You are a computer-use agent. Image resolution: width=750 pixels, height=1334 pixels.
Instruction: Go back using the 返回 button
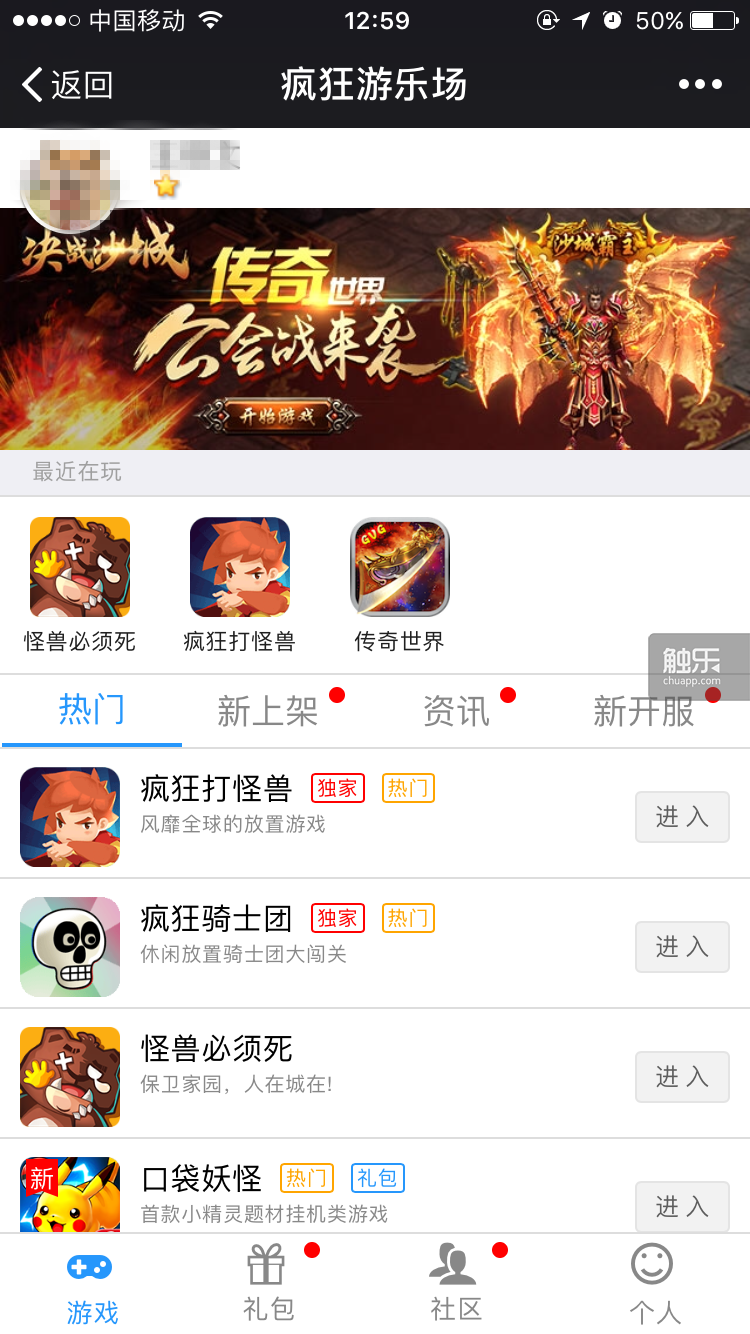click(68, 85)
